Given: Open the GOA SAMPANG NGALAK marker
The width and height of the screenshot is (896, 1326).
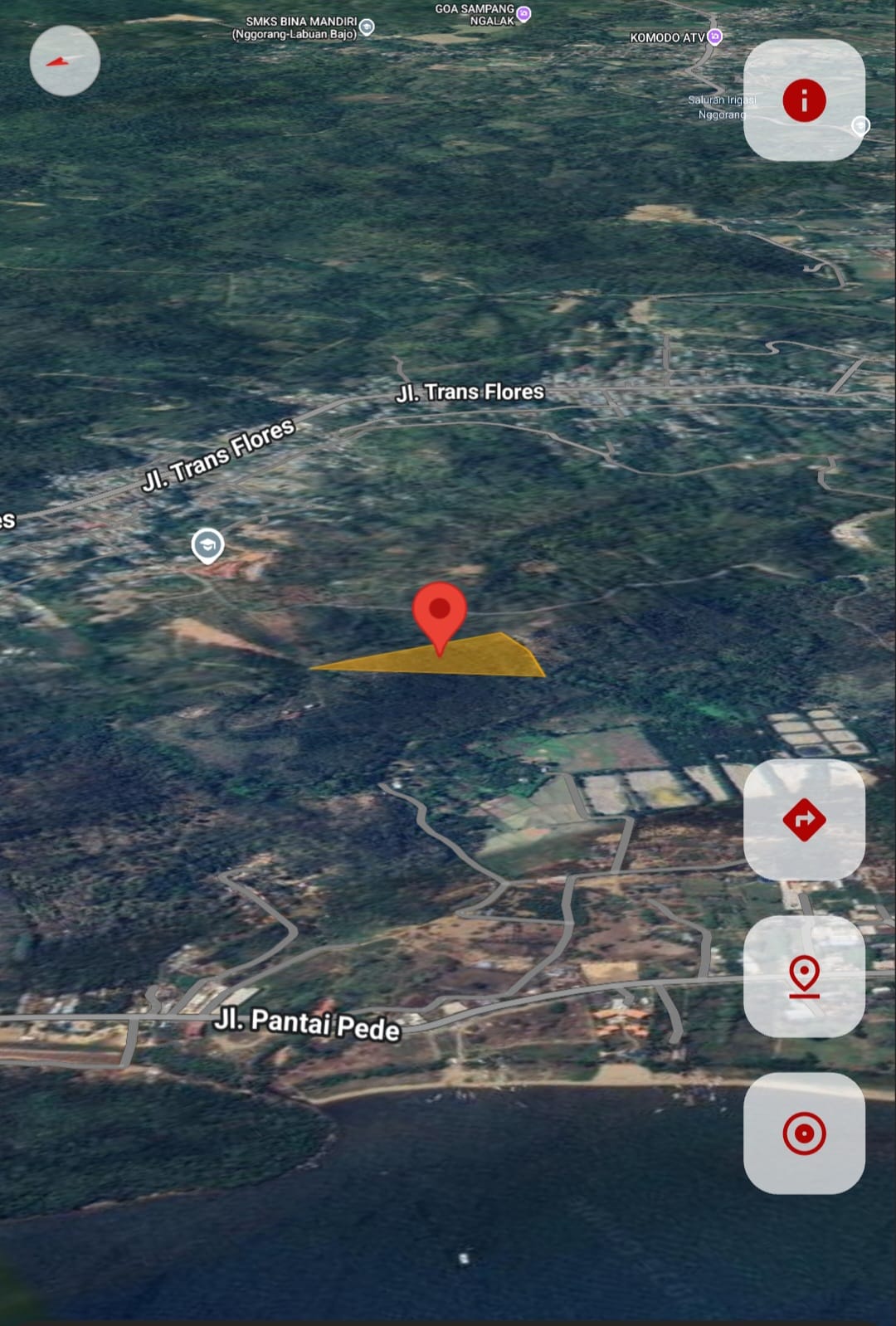Looking at the screenshot, I should click(523, 13).
